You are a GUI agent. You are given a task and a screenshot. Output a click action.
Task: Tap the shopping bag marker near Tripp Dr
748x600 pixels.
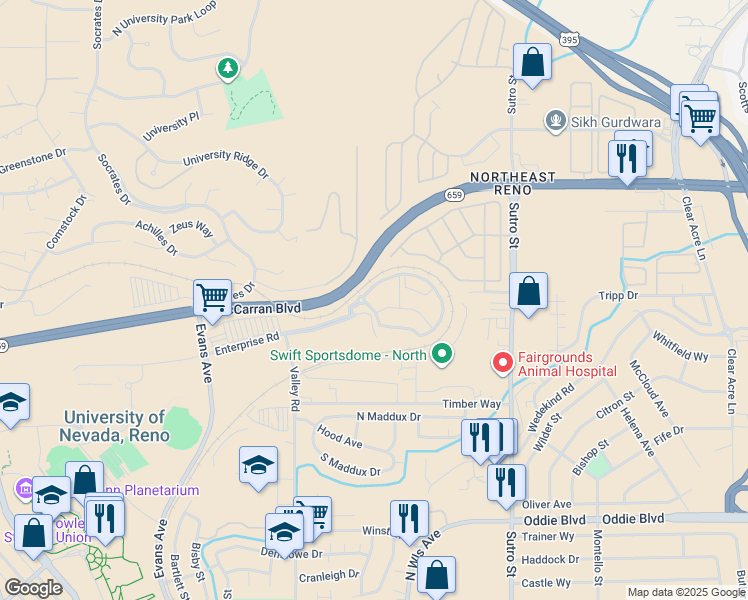pos(528,294)
